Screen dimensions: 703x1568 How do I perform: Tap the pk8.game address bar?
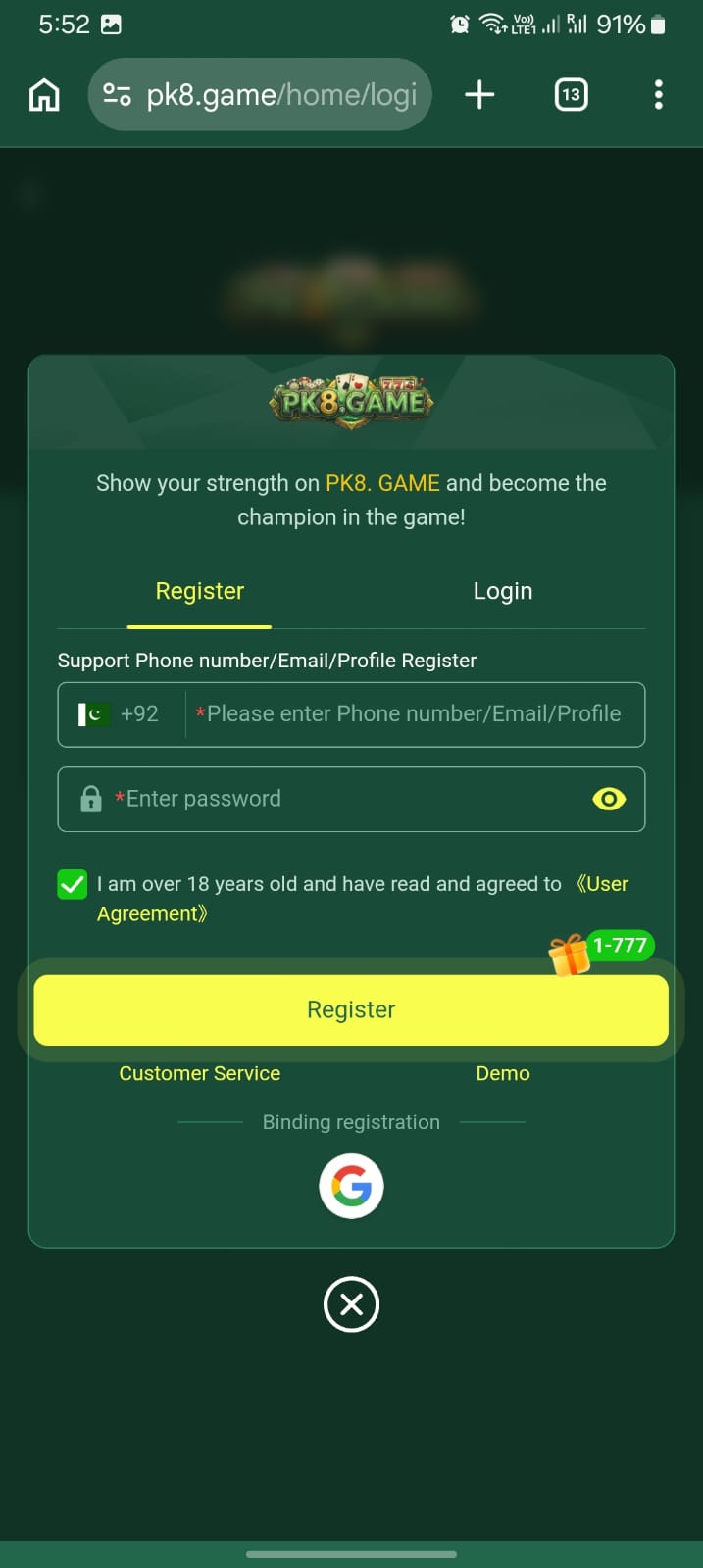pos(282,95)
